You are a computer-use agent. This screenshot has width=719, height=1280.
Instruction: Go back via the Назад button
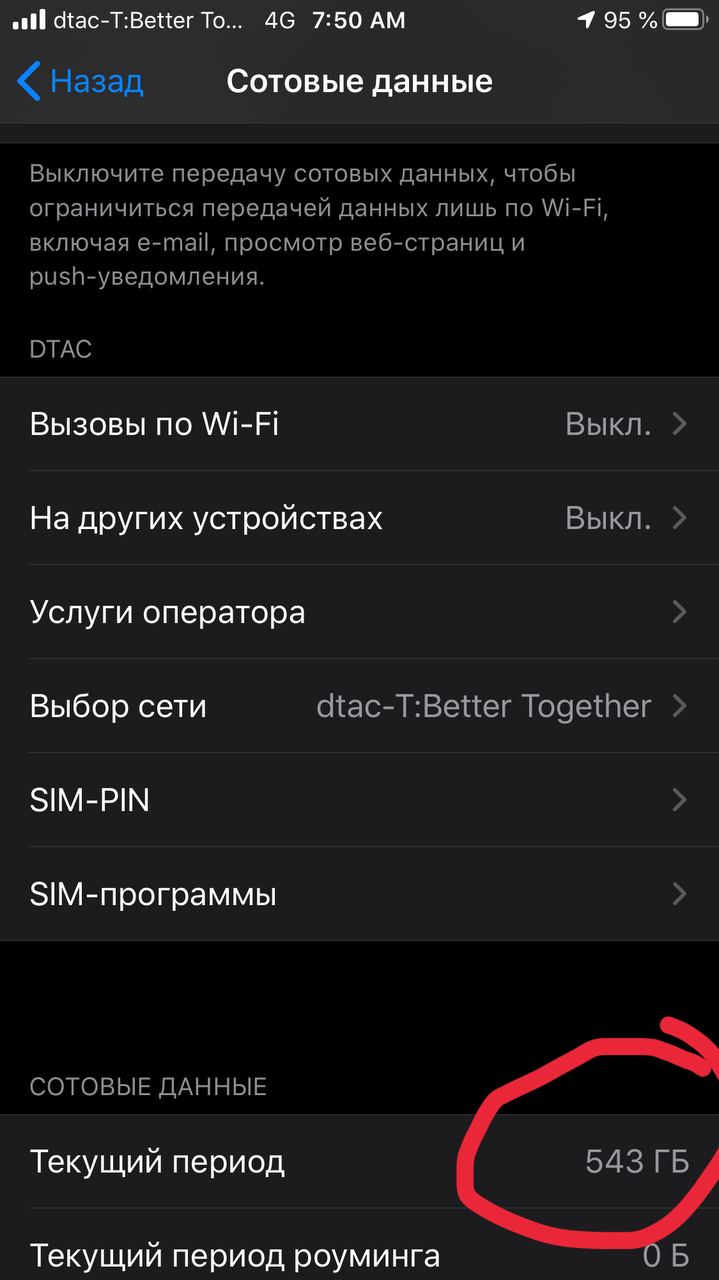coord(80,81)
